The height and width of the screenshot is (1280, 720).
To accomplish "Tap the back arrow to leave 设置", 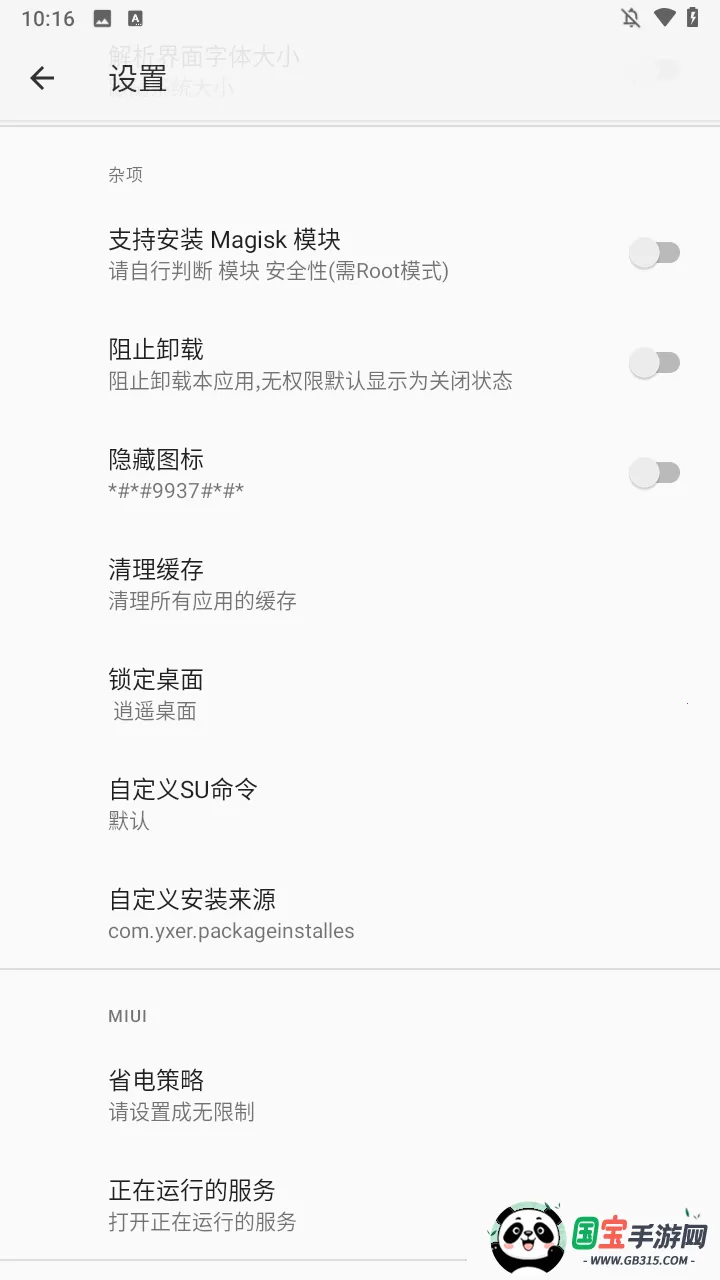I will [x=42, y=78].
